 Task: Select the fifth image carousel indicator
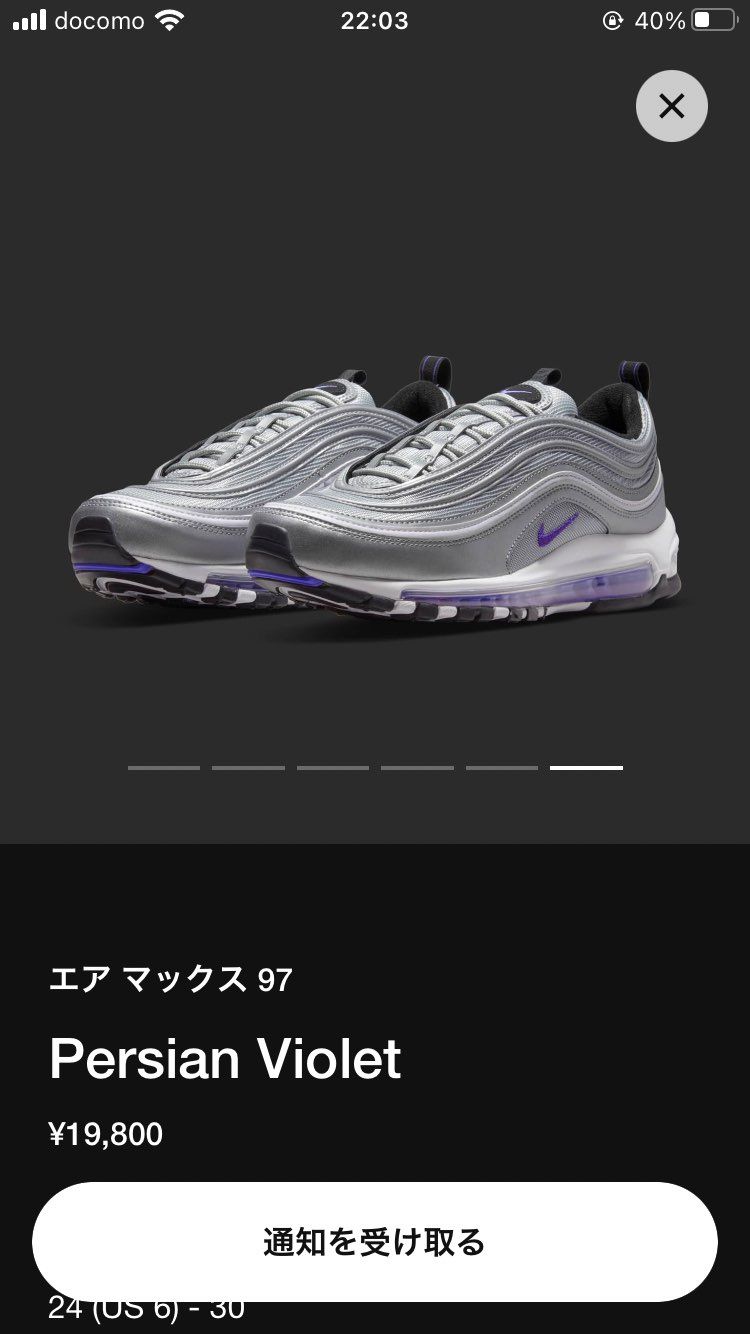pyautogui.click(x=502, y=767)
